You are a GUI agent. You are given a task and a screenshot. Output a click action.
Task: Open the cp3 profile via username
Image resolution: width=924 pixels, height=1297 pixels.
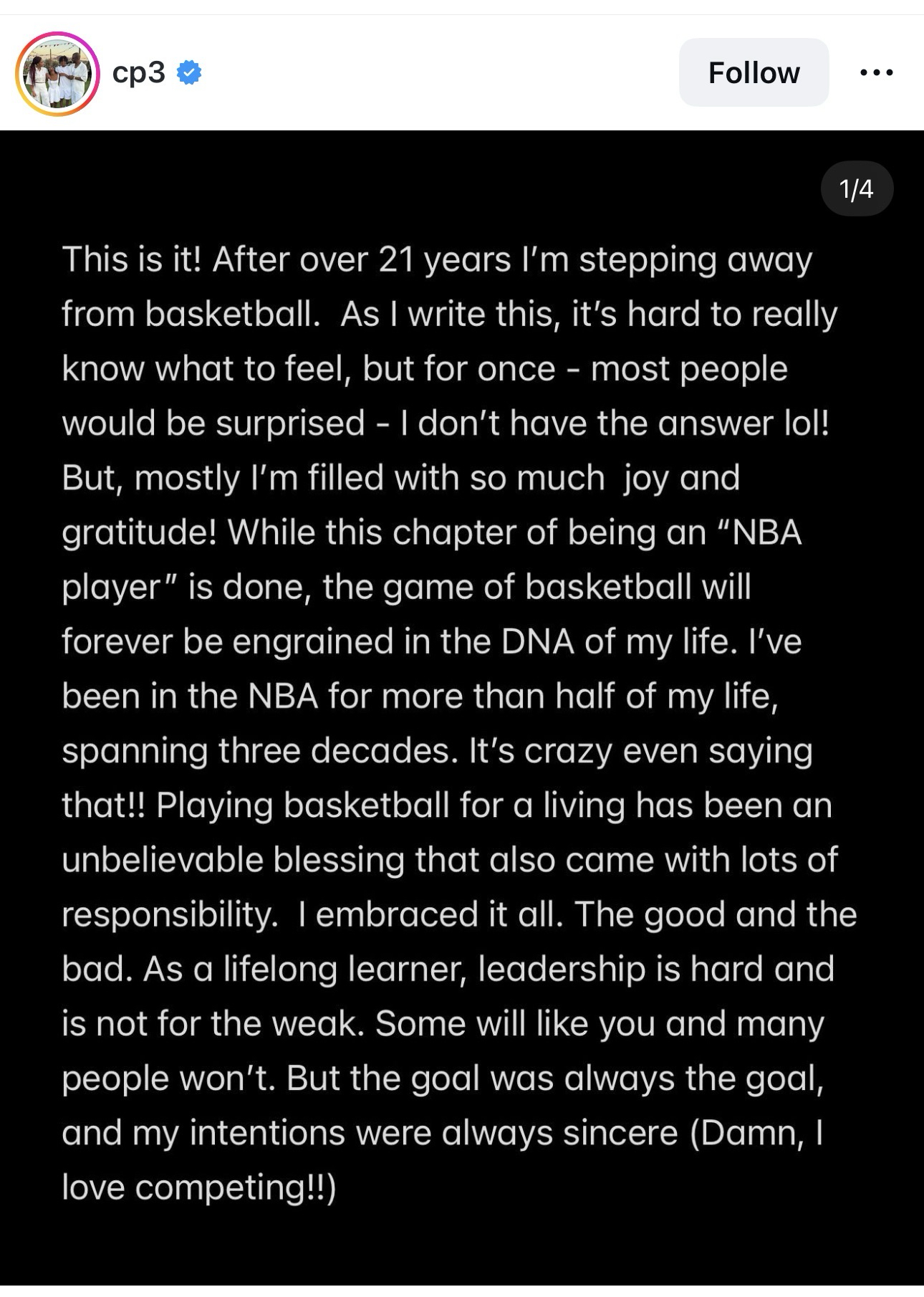coord(138,72)
